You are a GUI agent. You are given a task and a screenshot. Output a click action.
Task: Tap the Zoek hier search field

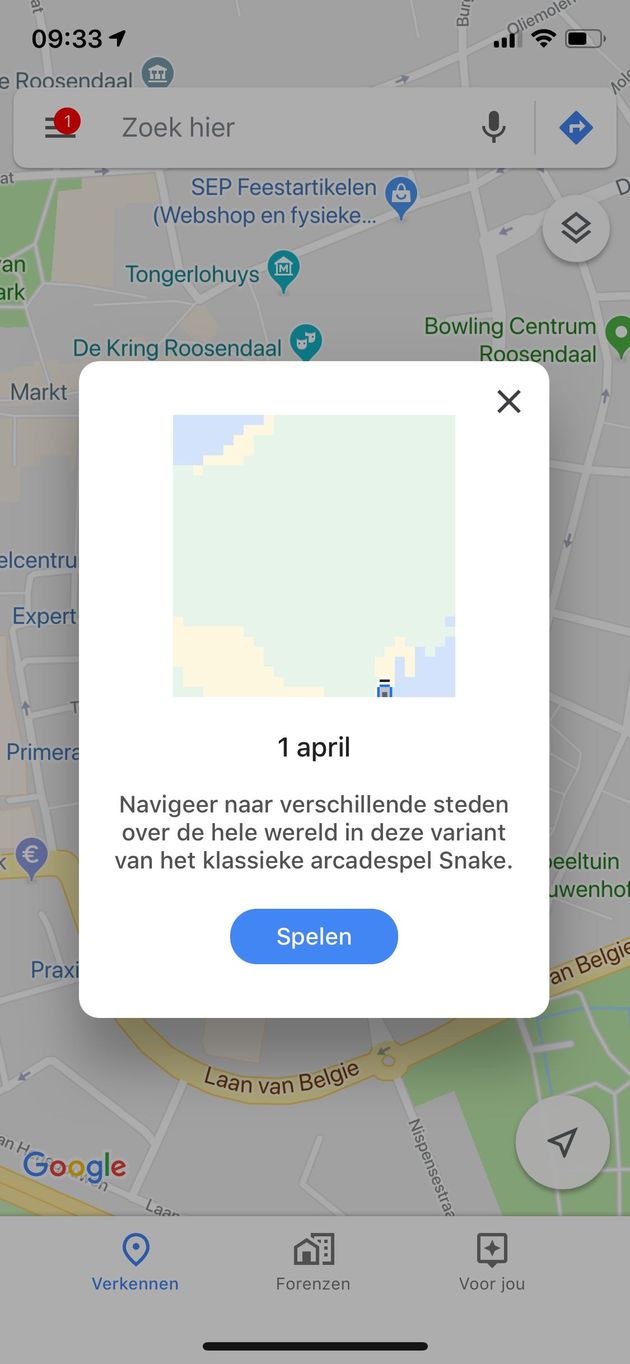290,127
